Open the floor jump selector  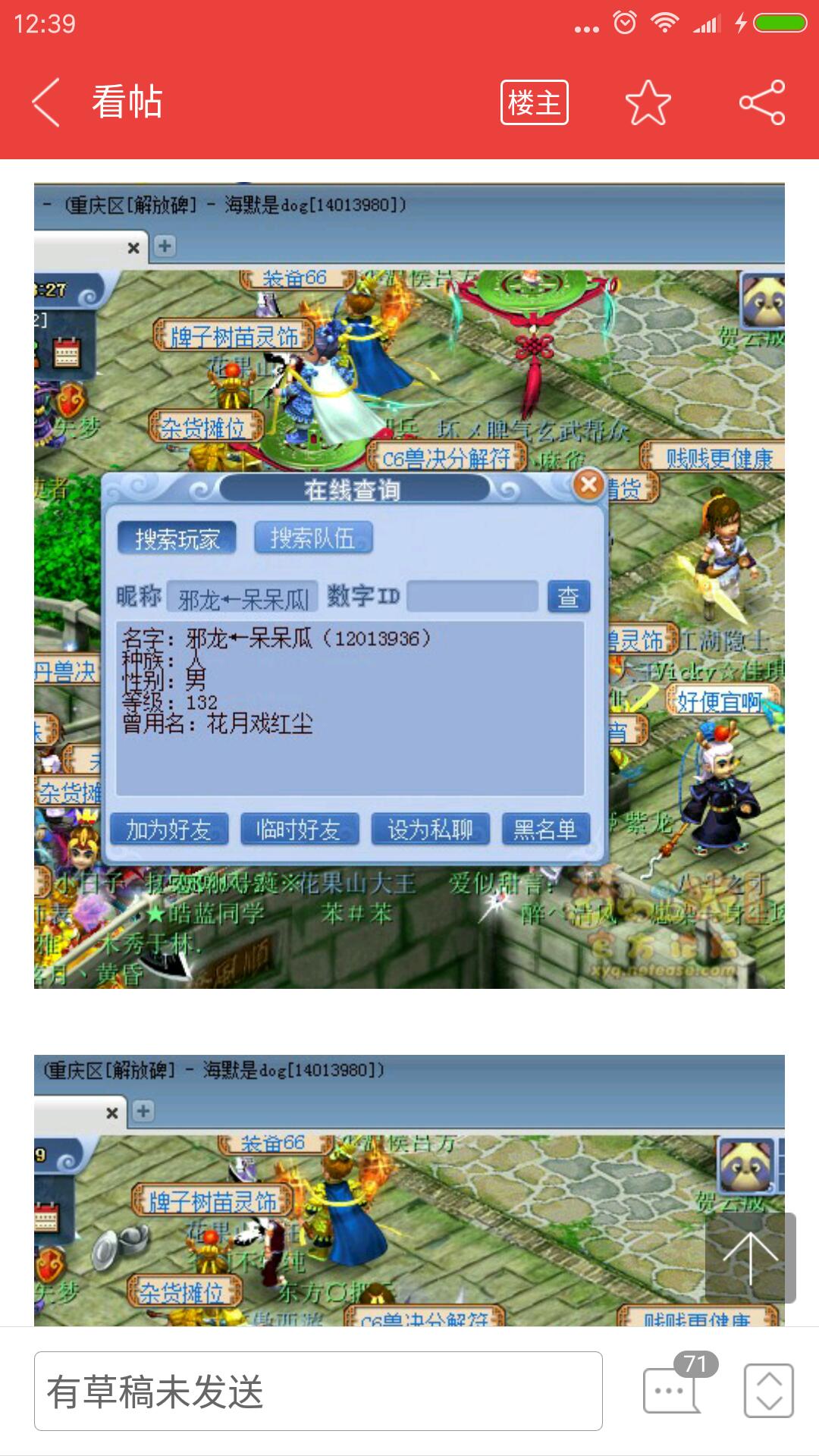point(769,1391)
